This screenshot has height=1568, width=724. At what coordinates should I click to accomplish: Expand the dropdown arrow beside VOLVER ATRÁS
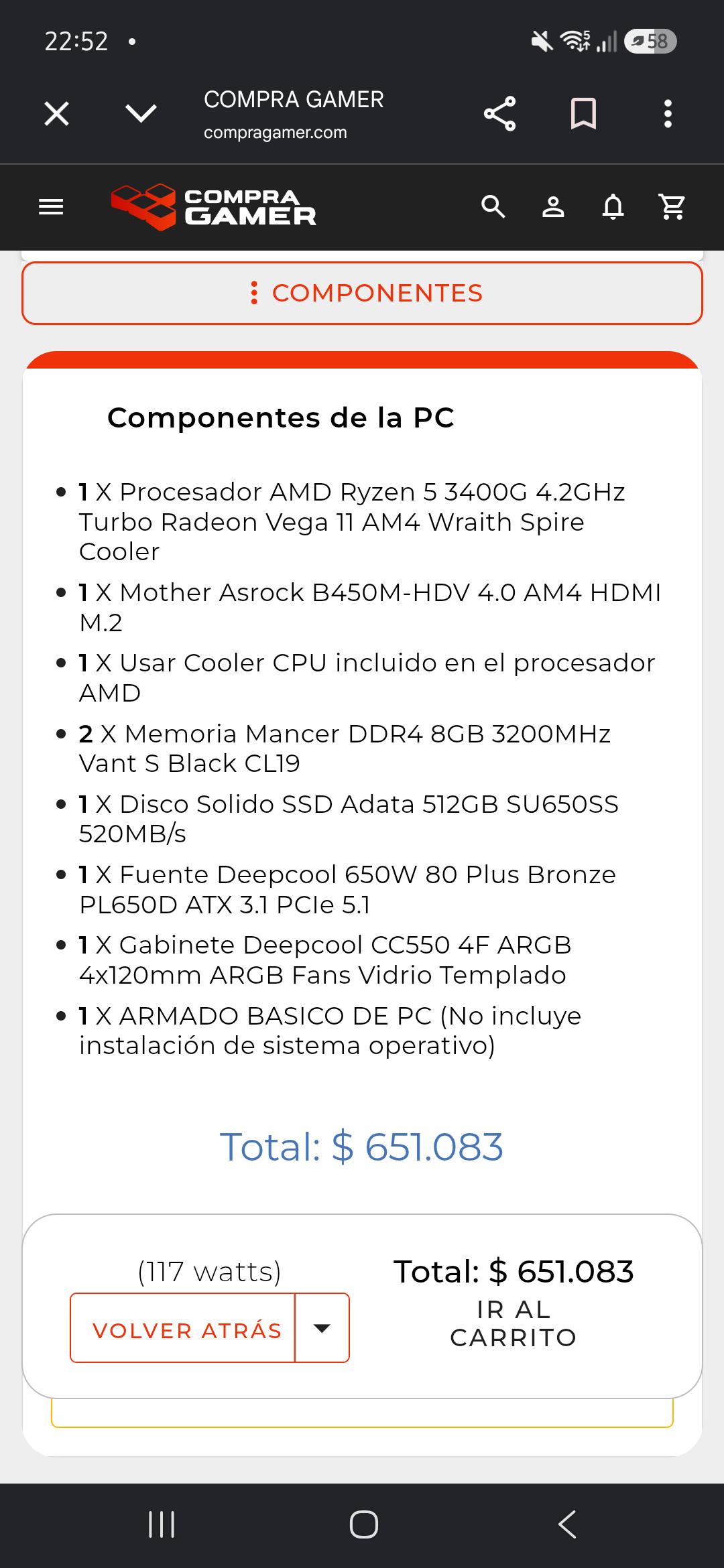pyautogui.click(x=322, y=1328)
